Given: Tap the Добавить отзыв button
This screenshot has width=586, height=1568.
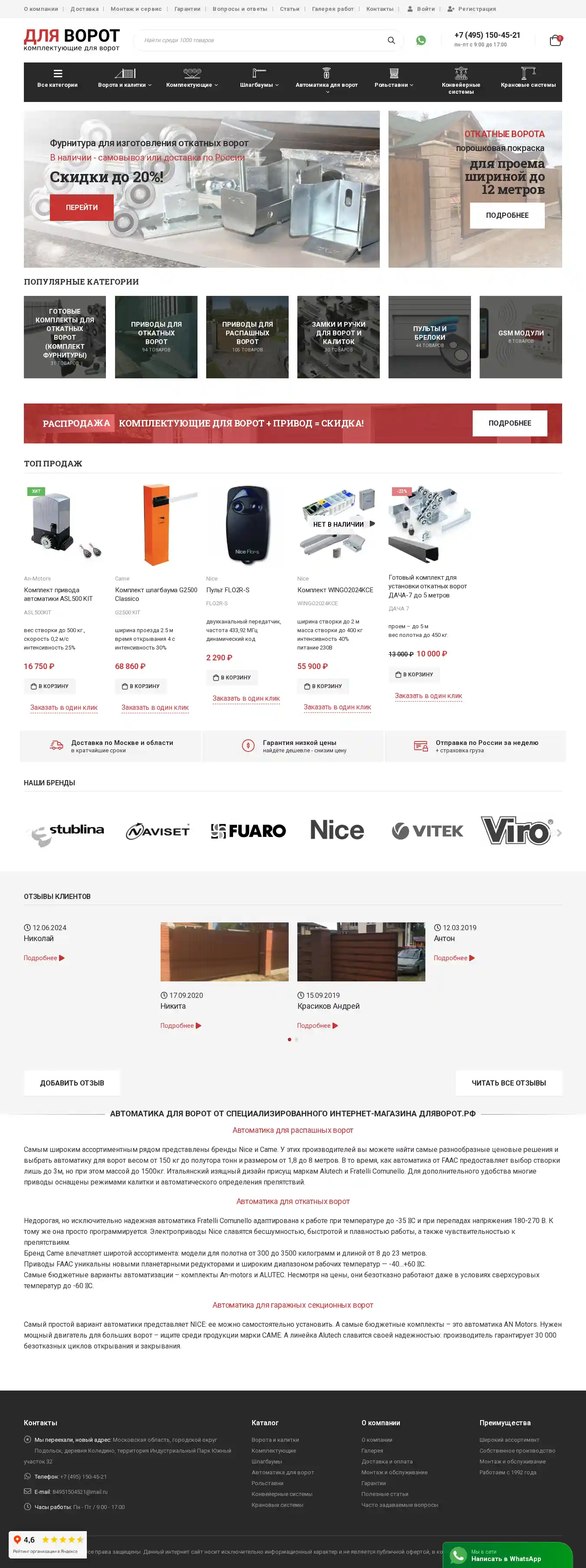Looking at the screenshot, I should (72, 1083).
